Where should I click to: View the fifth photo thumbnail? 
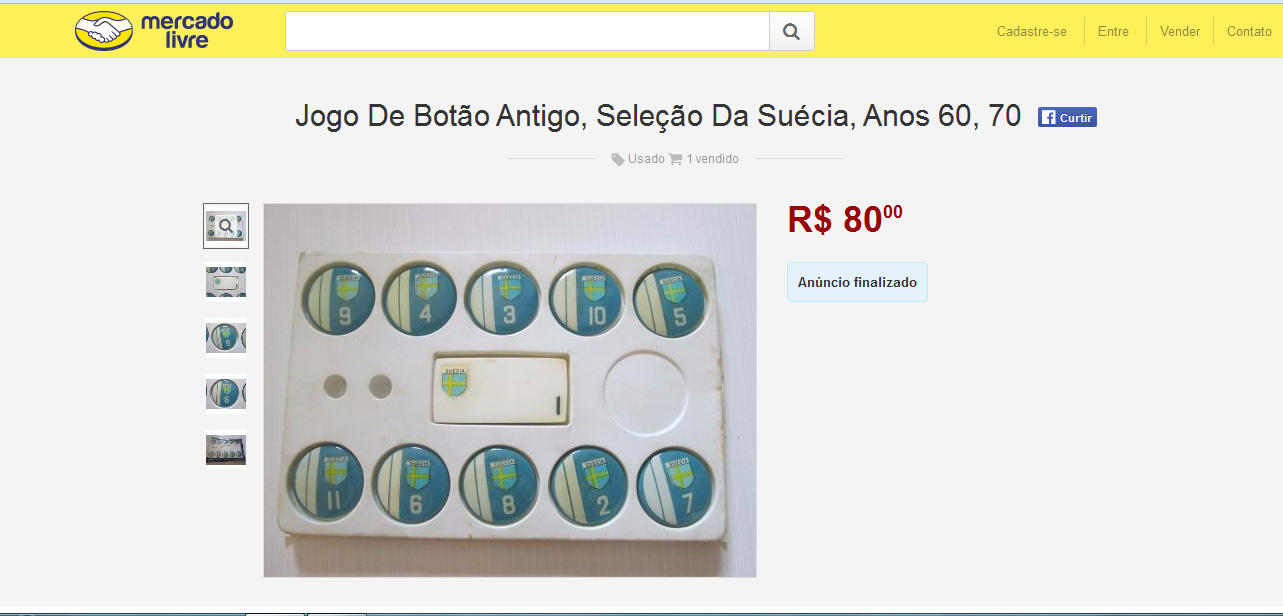tap(226, 448)
